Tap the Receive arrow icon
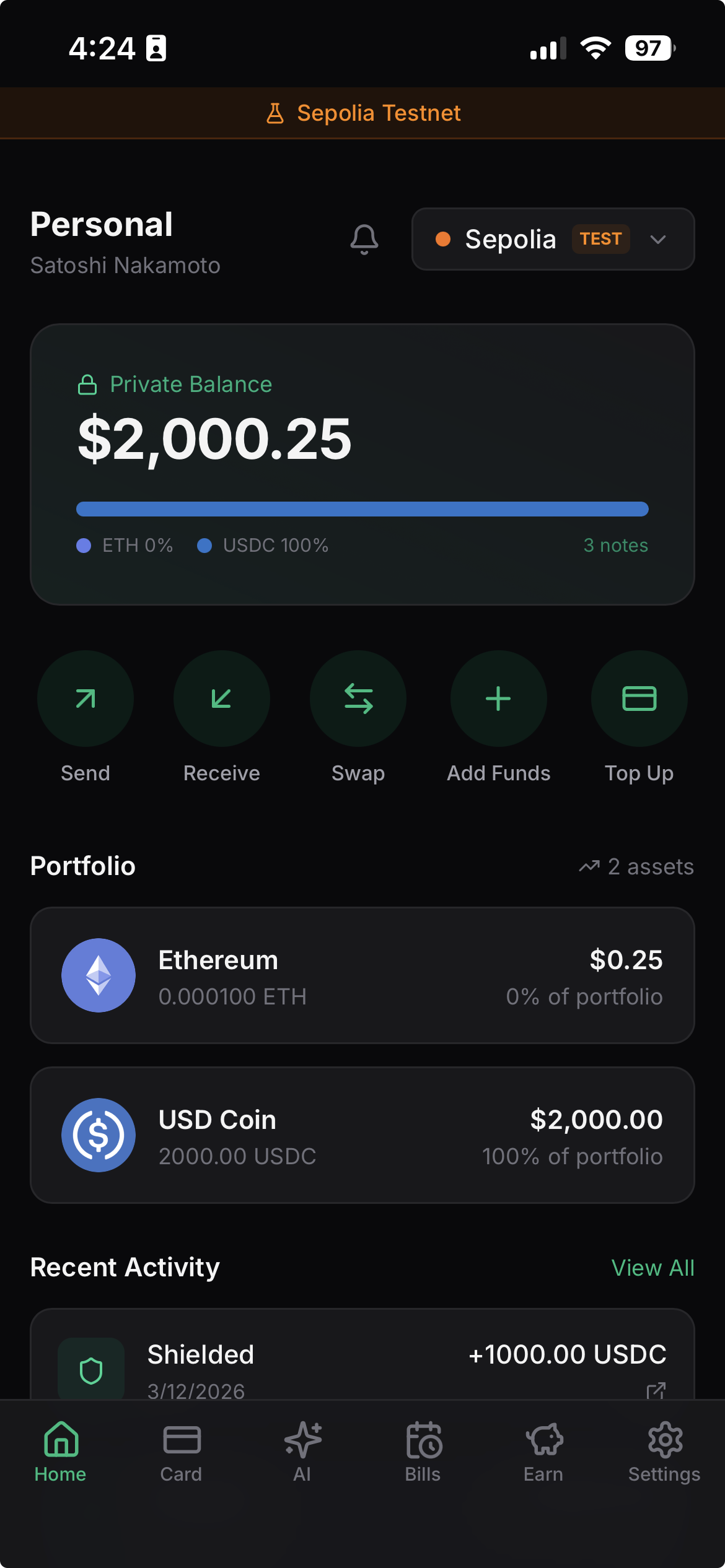The width and height of the screenshot is (725, 1568). (x=221, y=698)
